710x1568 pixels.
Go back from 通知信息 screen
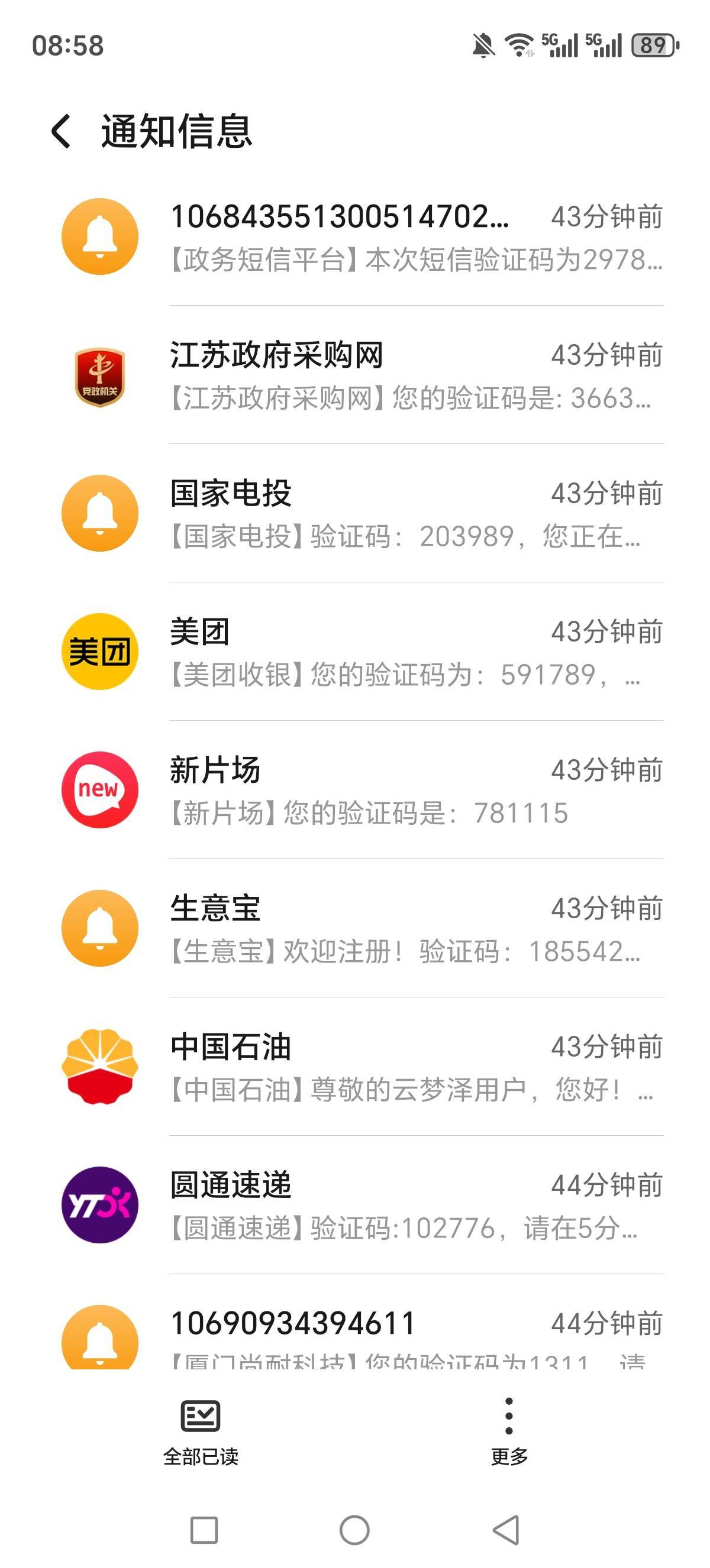(x=61, y=131)
